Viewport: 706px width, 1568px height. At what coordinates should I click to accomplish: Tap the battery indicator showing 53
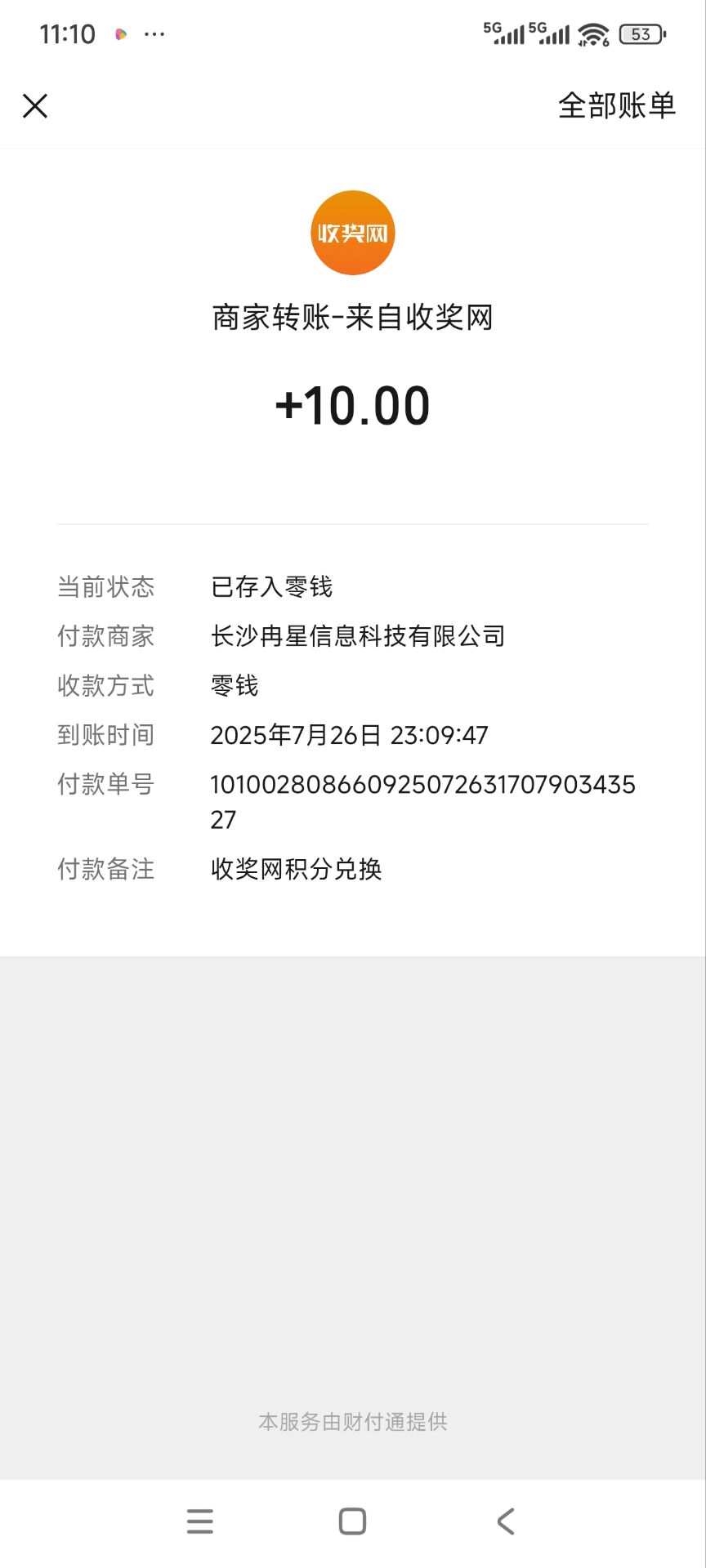641,33
